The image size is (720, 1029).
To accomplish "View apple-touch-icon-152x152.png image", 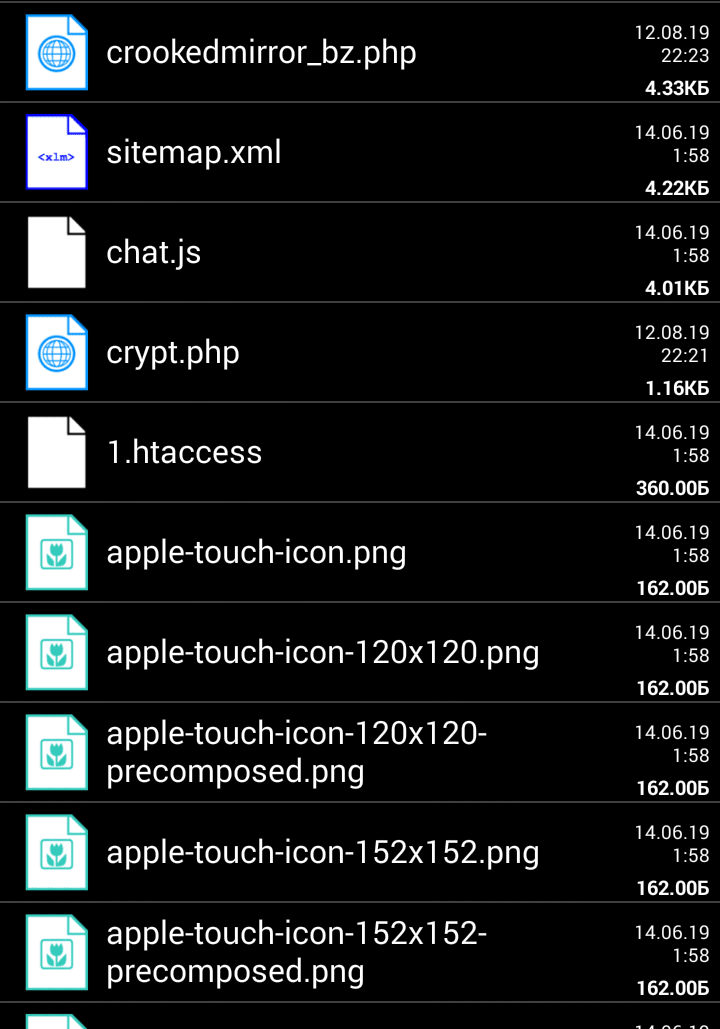I will (322, 853).
